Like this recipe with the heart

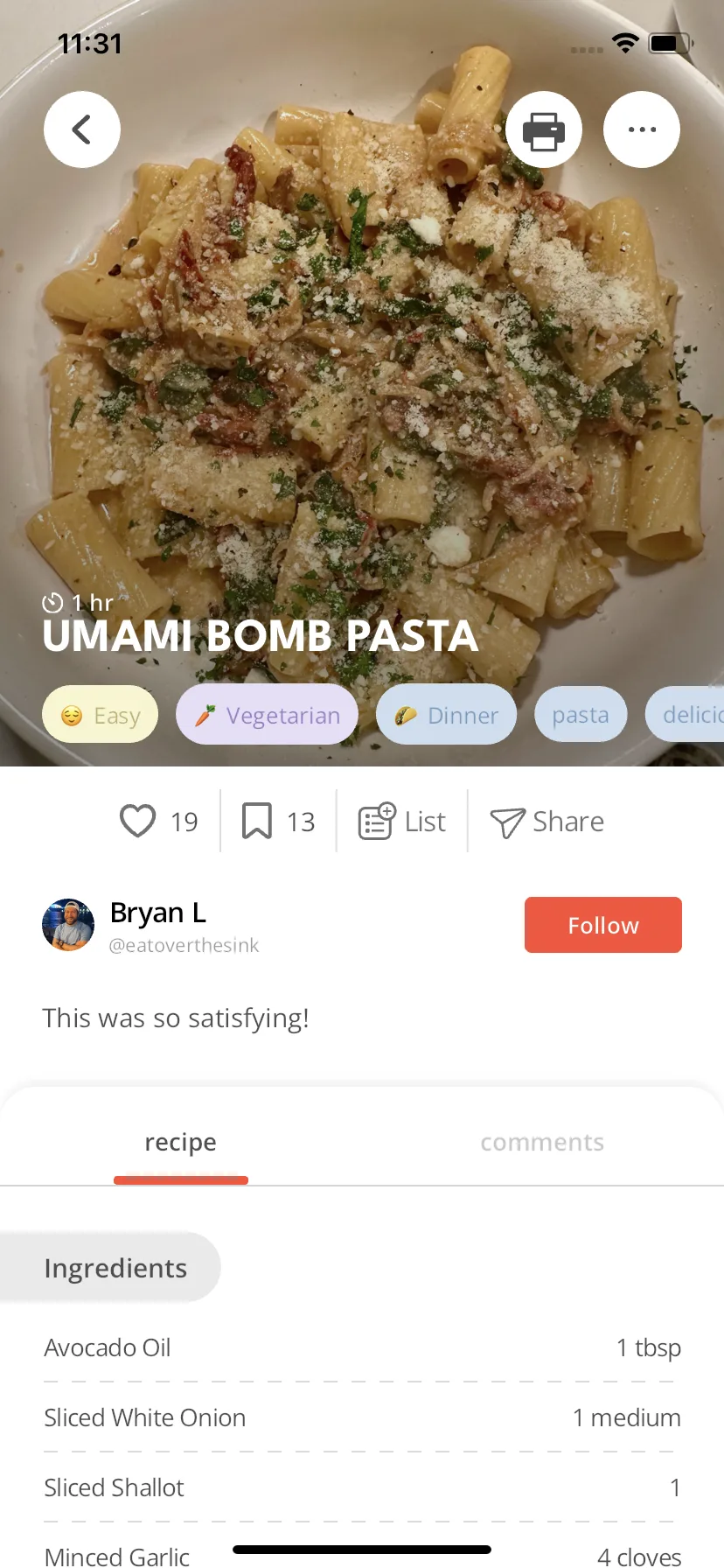point(138,821)
